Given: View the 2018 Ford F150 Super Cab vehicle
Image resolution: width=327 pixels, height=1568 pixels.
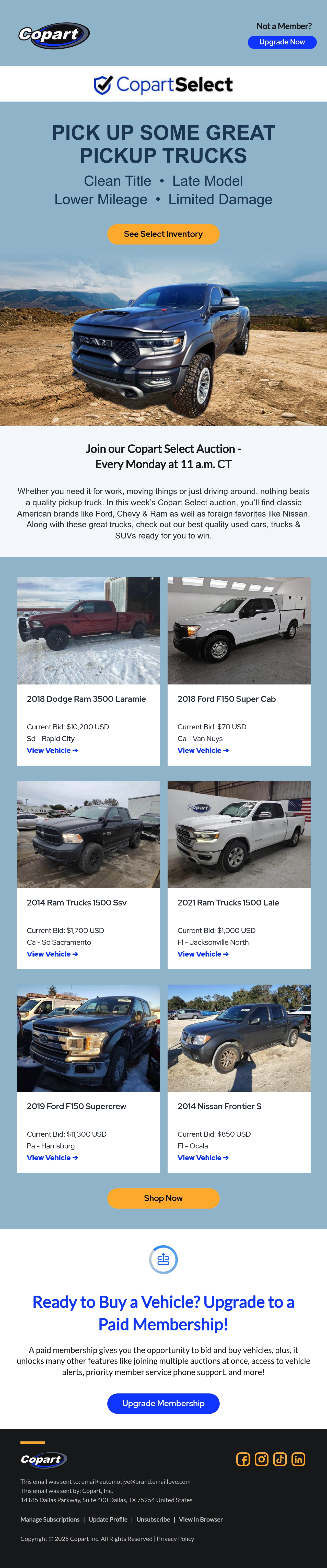Looking at the screenshot, I should [203, 751].
